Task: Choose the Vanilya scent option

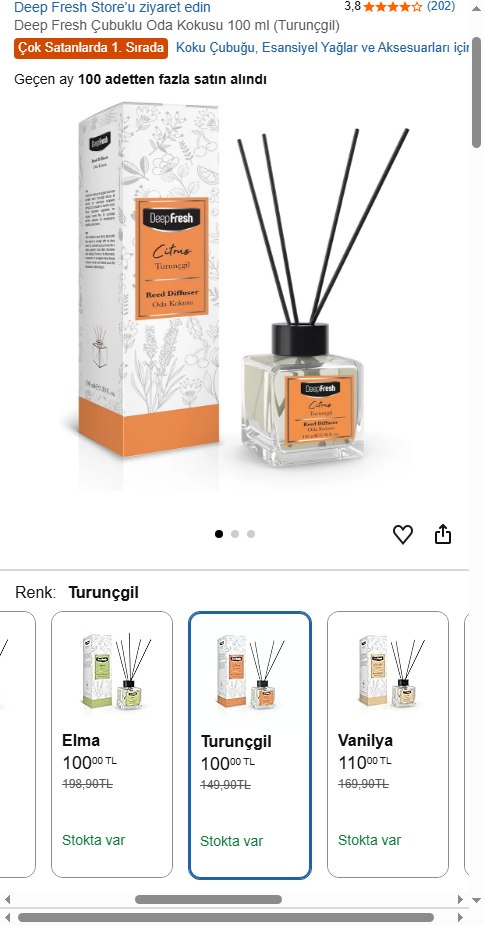Action: pyautogui.click(x=388, y=744)
